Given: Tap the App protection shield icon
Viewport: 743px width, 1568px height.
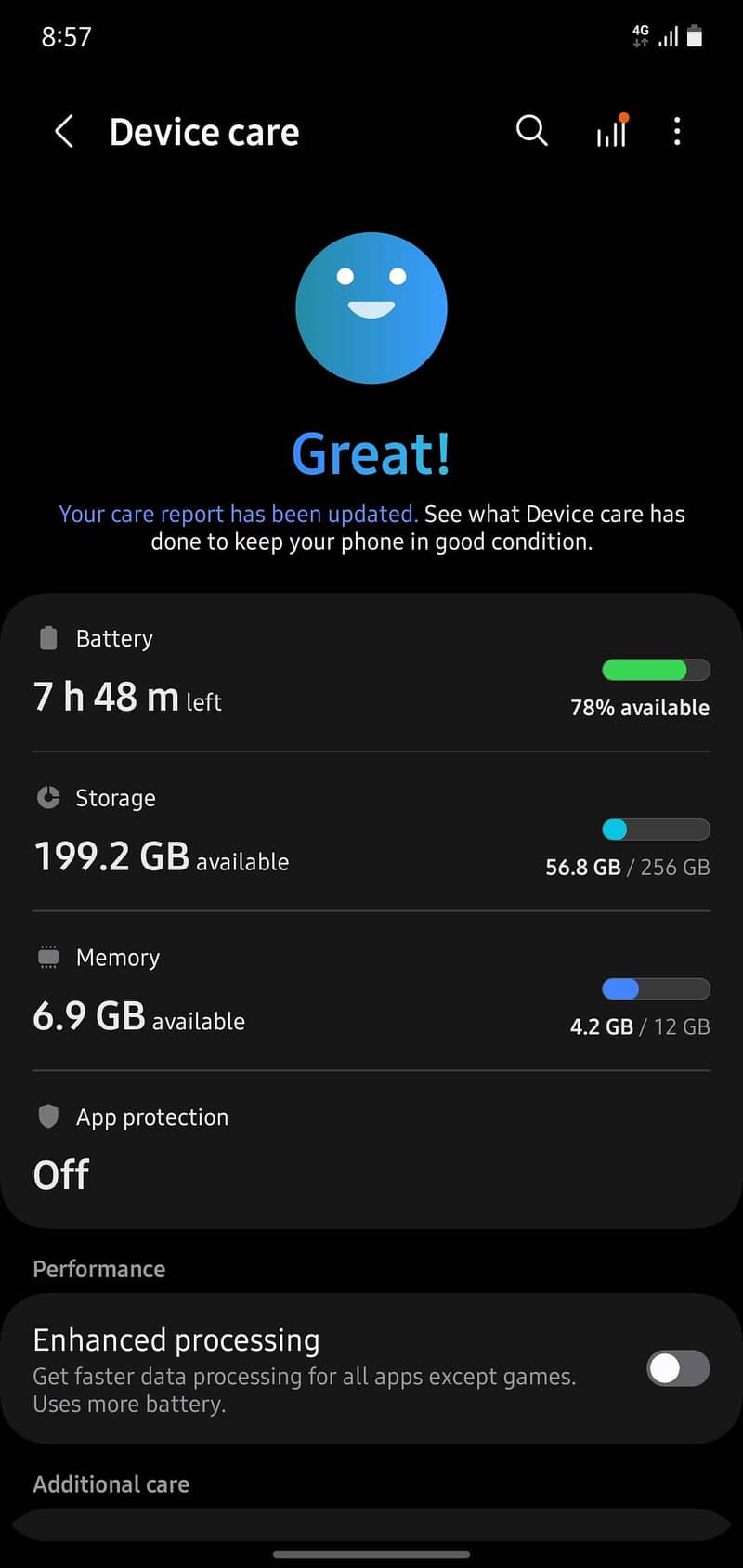Looking at the screenshot, I should click(x=47, y=1117).
